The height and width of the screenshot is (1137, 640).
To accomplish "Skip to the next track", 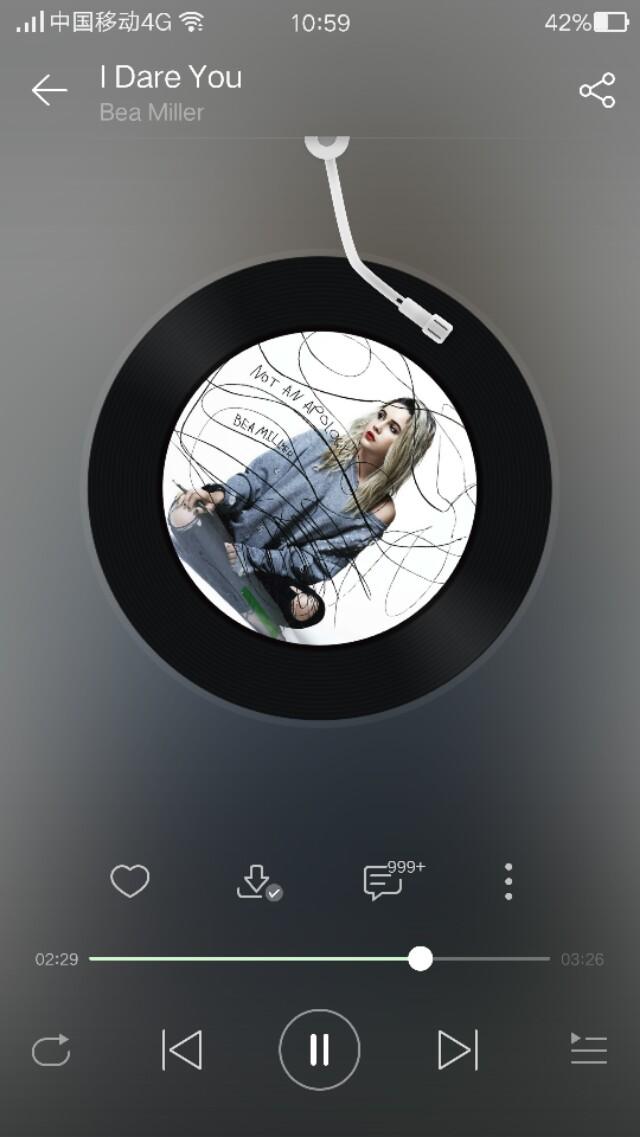I will 457,1050.
